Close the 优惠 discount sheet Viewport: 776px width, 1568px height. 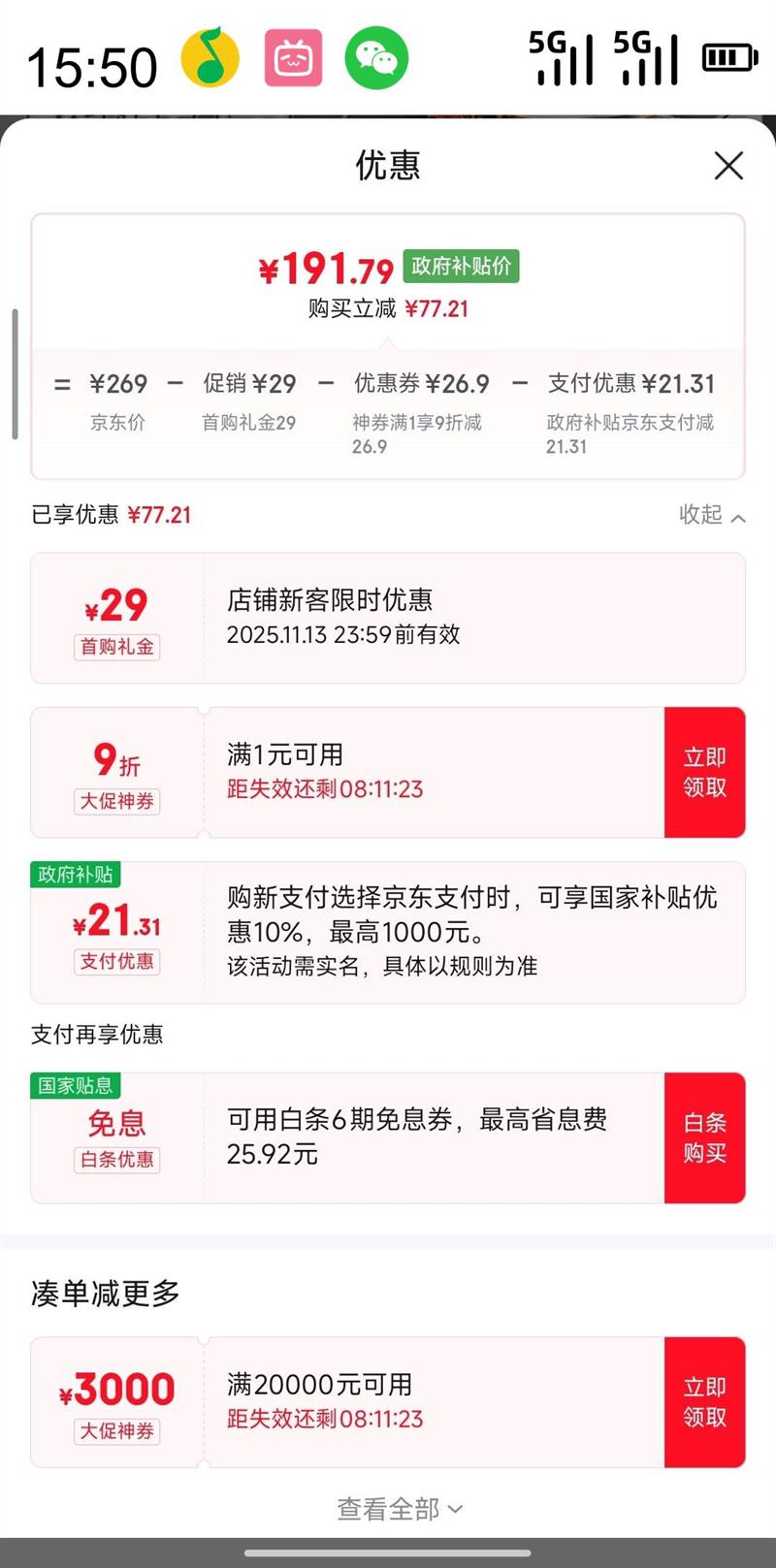[x=728, y=166]
